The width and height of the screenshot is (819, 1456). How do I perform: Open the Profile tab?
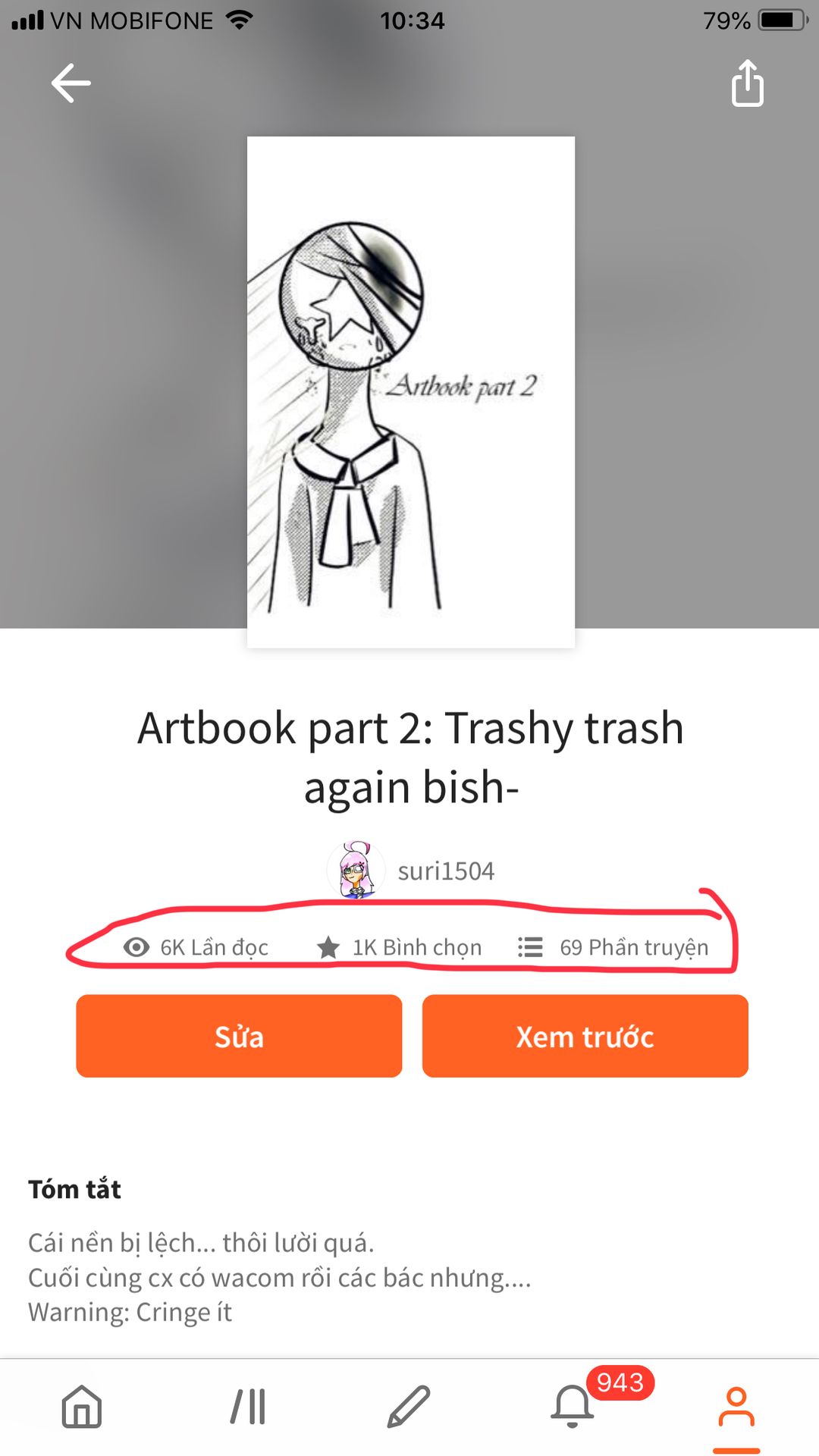pos(736,1407)
